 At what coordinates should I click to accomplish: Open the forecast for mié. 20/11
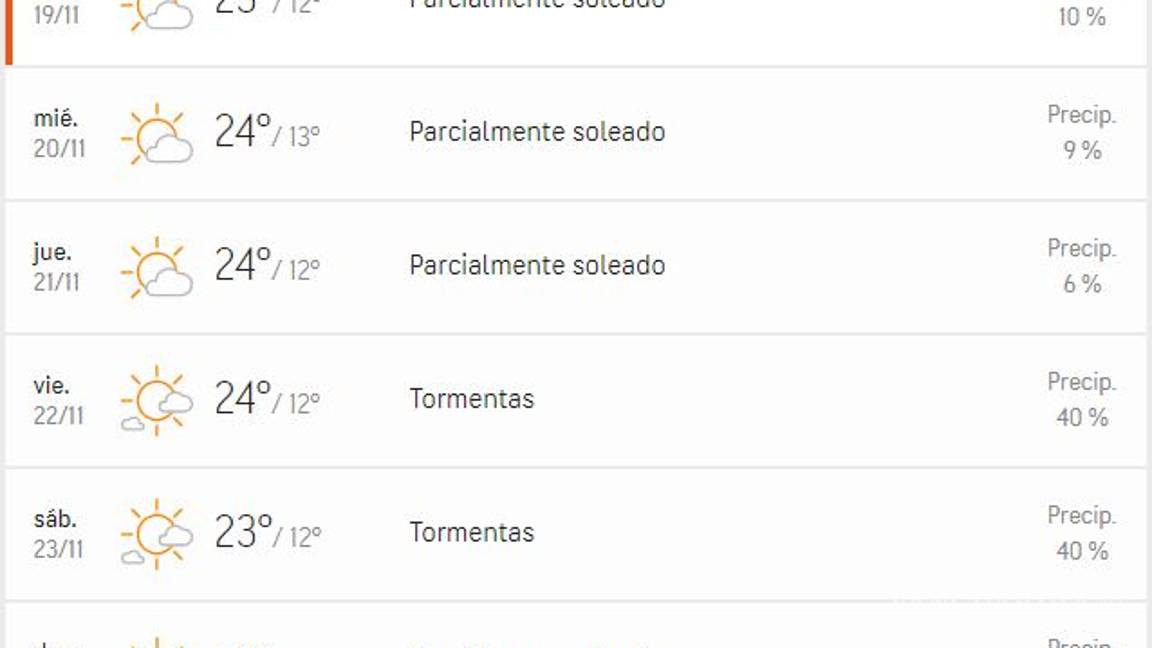[x=575, y=133]
